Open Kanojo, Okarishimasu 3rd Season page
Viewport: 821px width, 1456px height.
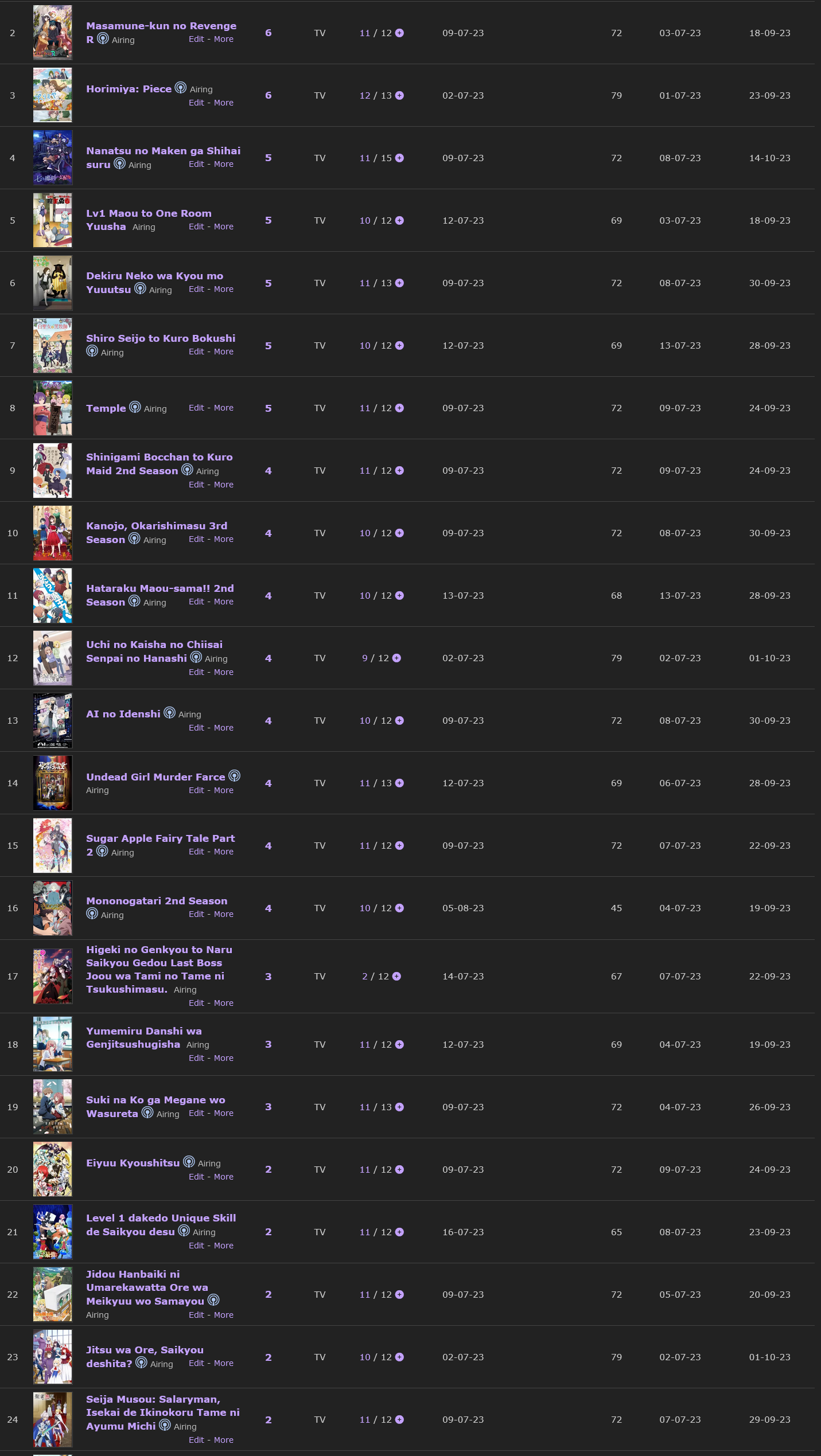157,533
